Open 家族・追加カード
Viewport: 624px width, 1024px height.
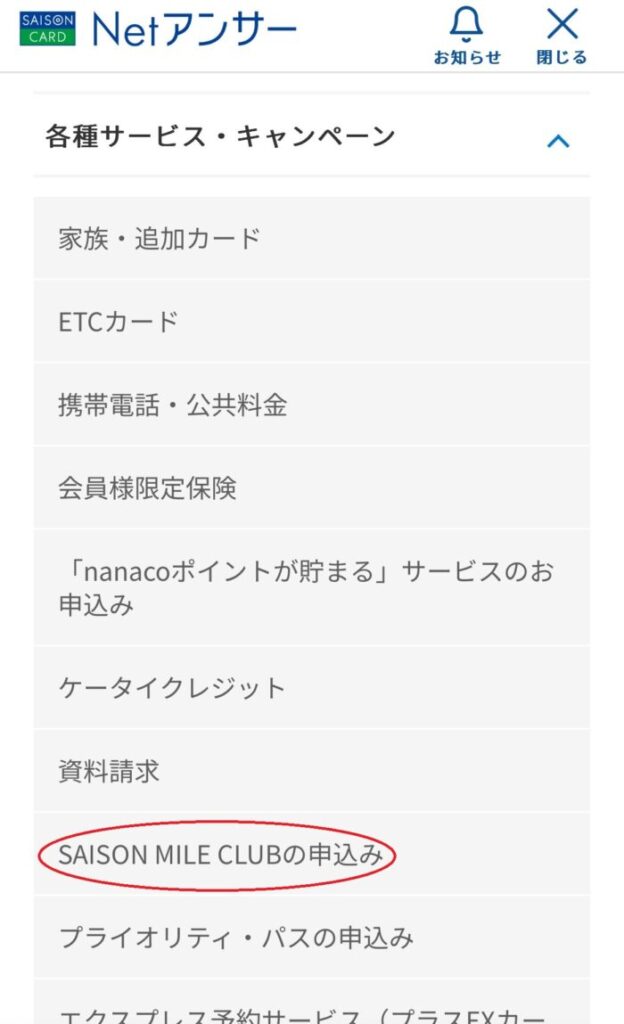click(311, 238)
